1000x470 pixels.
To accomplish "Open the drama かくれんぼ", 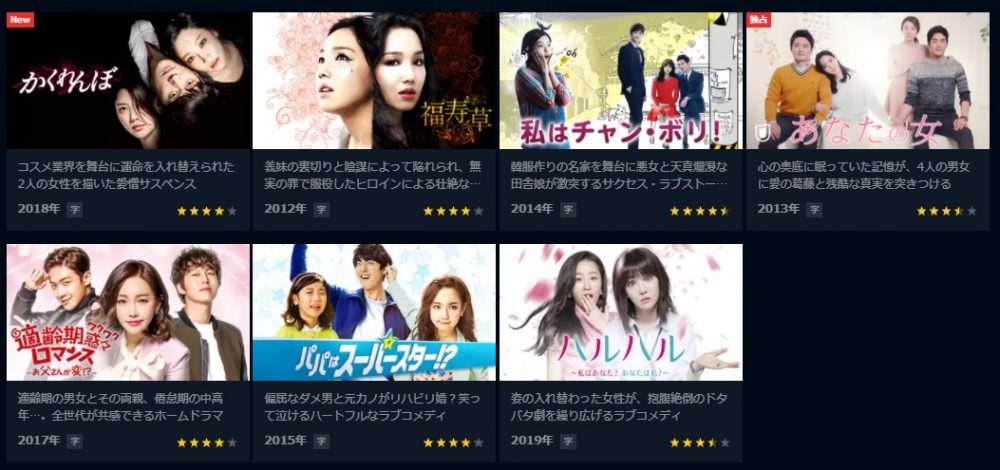I will [x=128, y=81].
